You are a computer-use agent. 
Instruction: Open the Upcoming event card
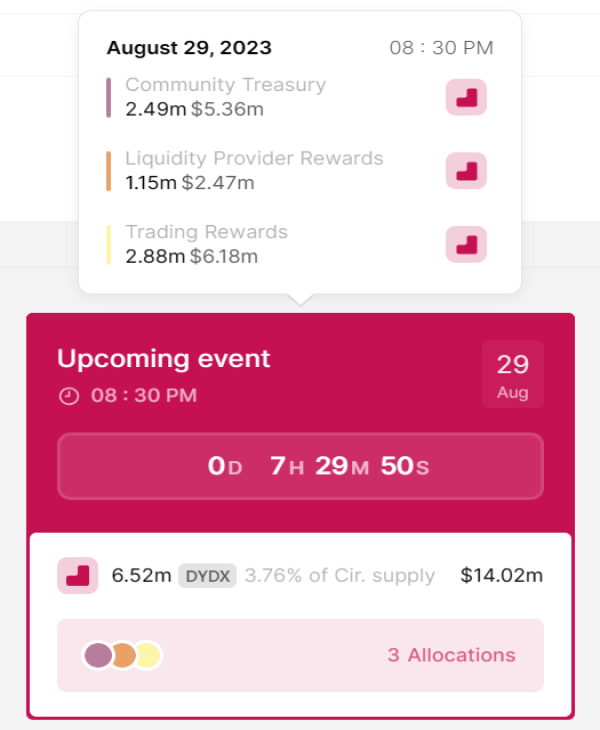(x=163, y=359)
